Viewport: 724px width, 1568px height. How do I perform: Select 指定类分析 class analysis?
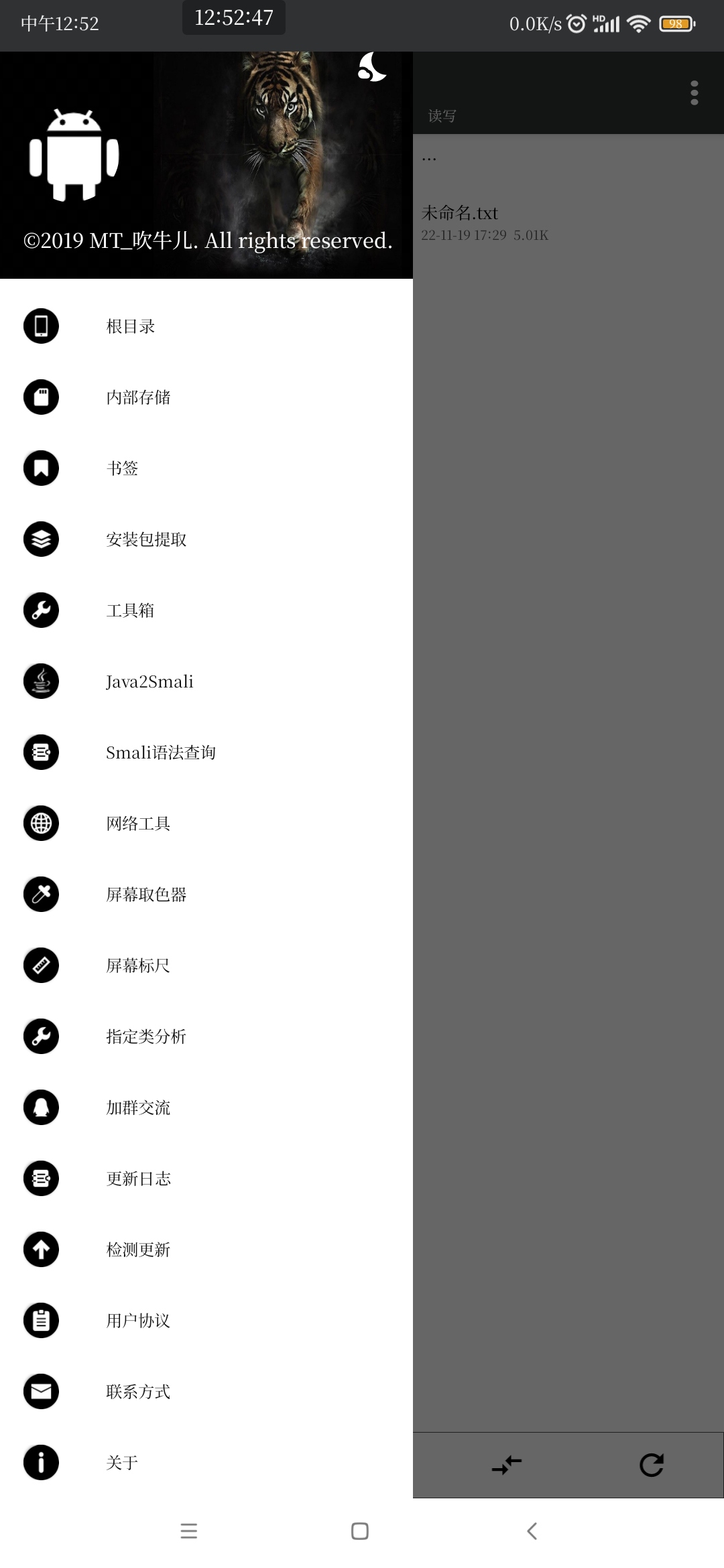pyautogui.click(x=206, y=1037)
